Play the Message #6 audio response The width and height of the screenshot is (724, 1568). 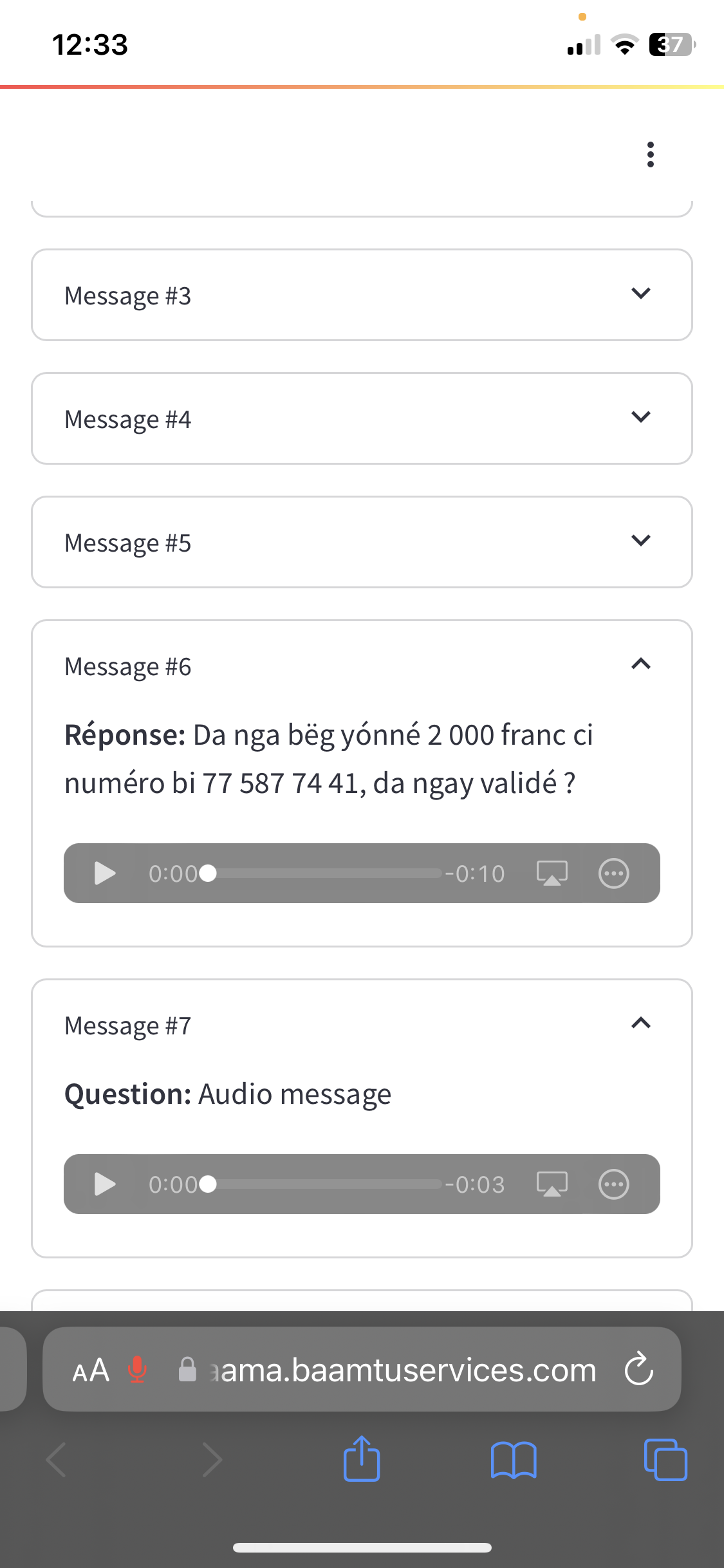[x=105, y=873]
